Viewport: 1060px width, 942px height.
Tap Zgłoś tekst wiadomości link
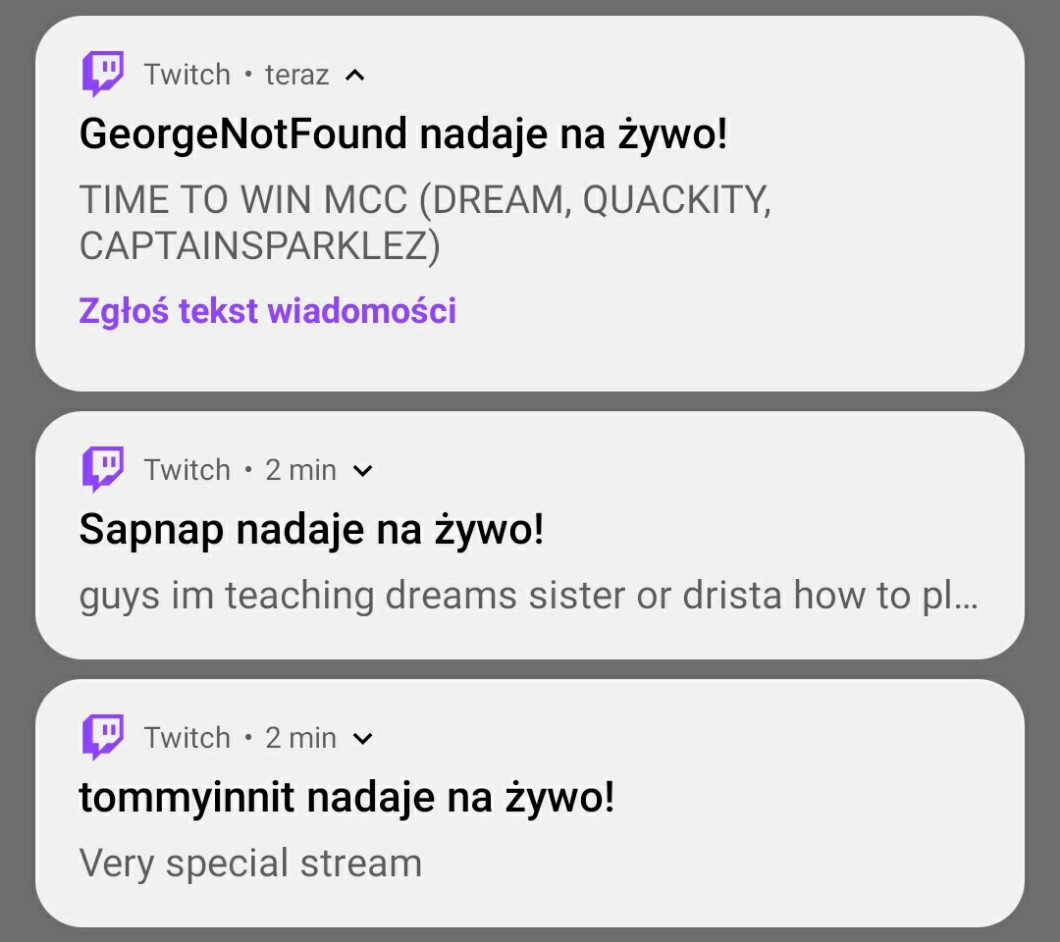(x=267, y=311)
